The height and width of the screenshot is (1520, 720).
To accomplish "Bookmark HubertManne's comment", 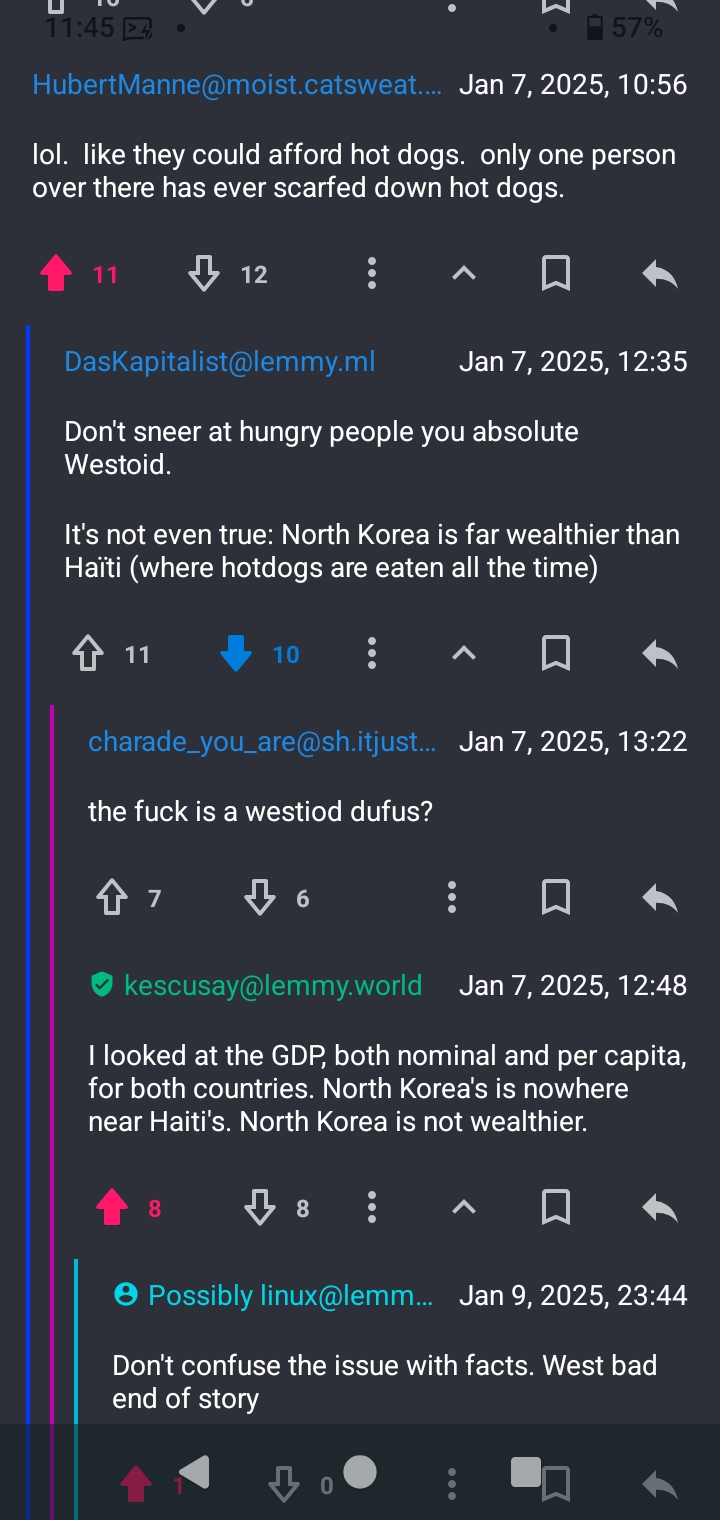I will pos(555,273).
